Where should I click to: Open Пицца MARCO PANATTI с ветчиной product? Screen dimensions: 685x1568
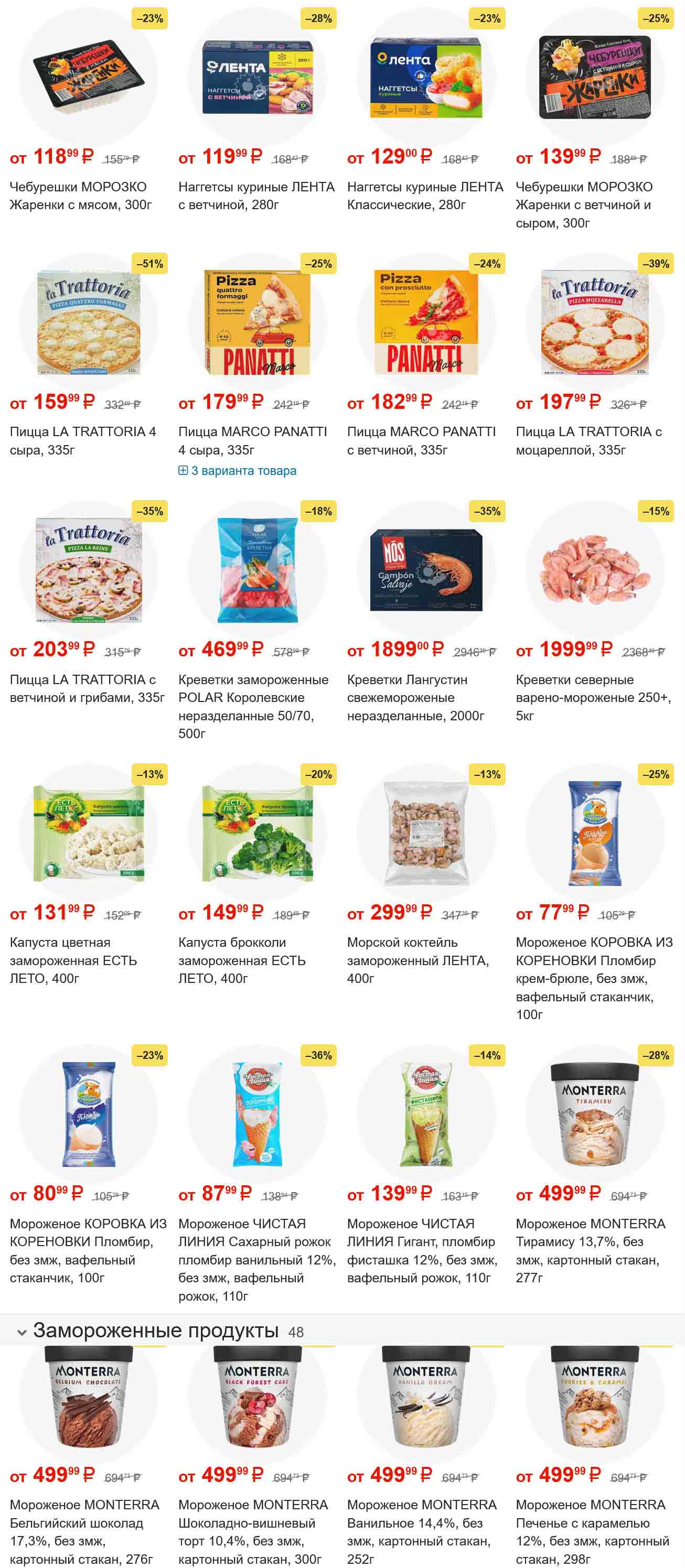tap(421, 441)
